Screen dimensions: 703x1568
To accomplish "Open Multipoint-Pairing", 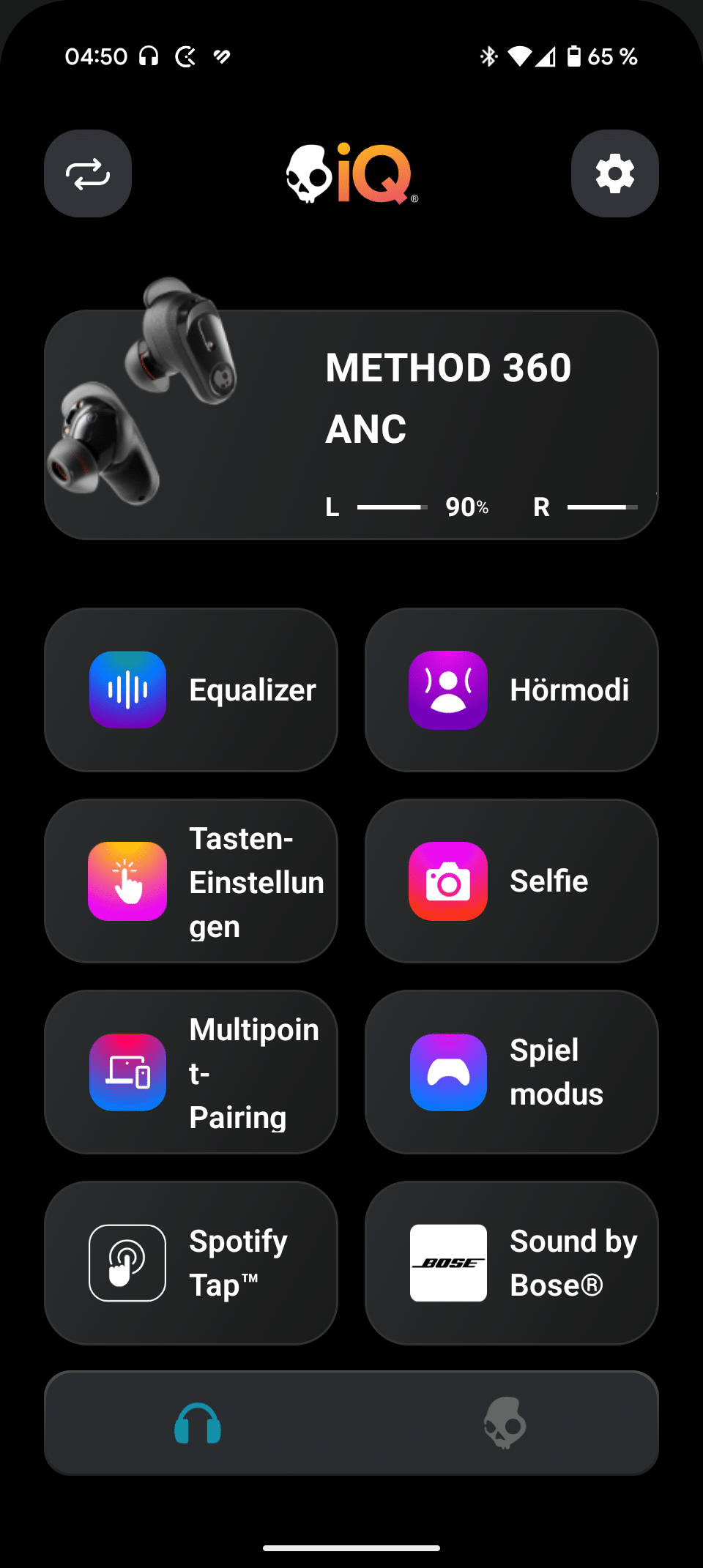I will click(x=191, y=1072).
